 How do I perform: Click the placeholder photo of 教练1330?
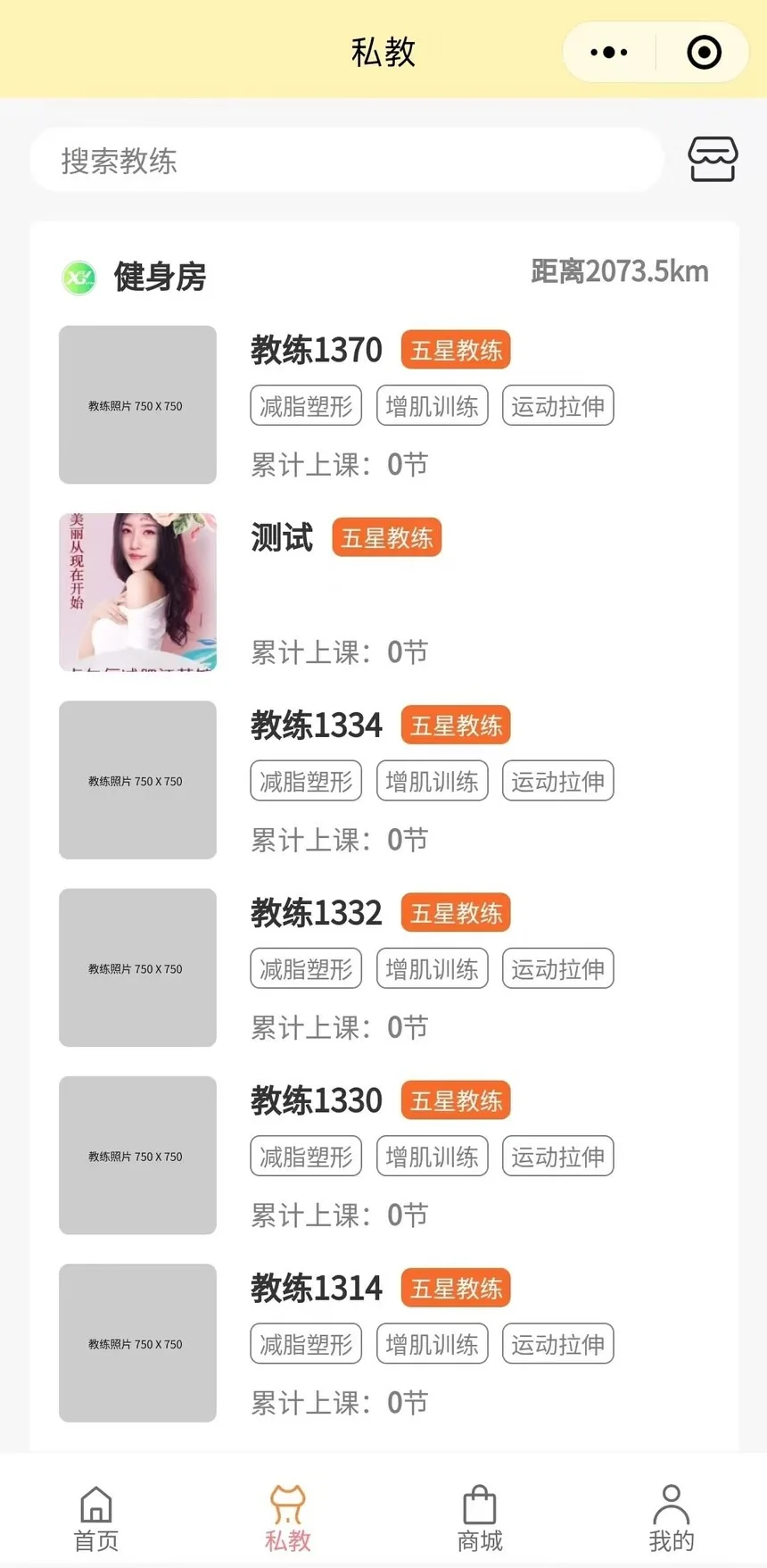(x=136, y=1156)
